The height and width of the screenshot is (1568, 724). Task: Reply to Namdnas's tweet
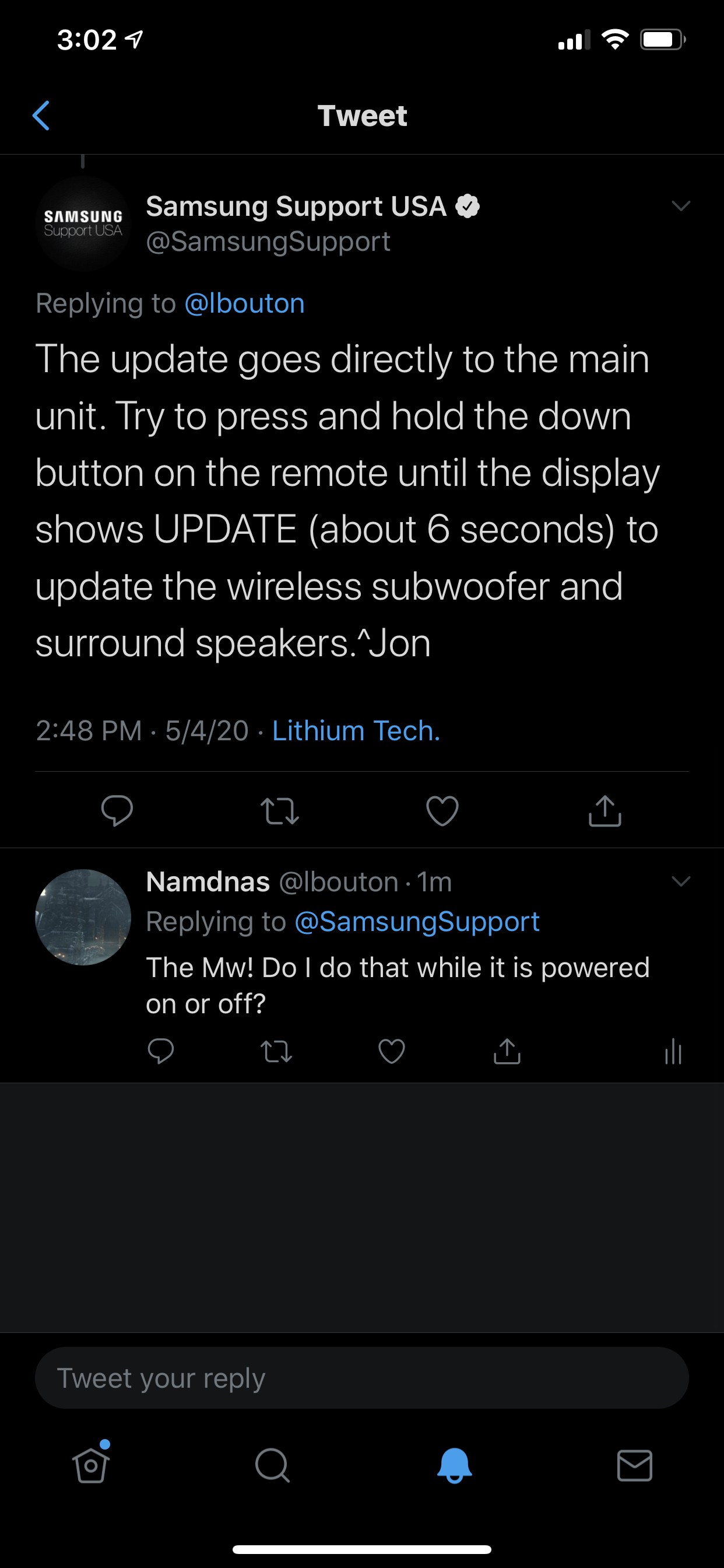[x=161, y=1051]
